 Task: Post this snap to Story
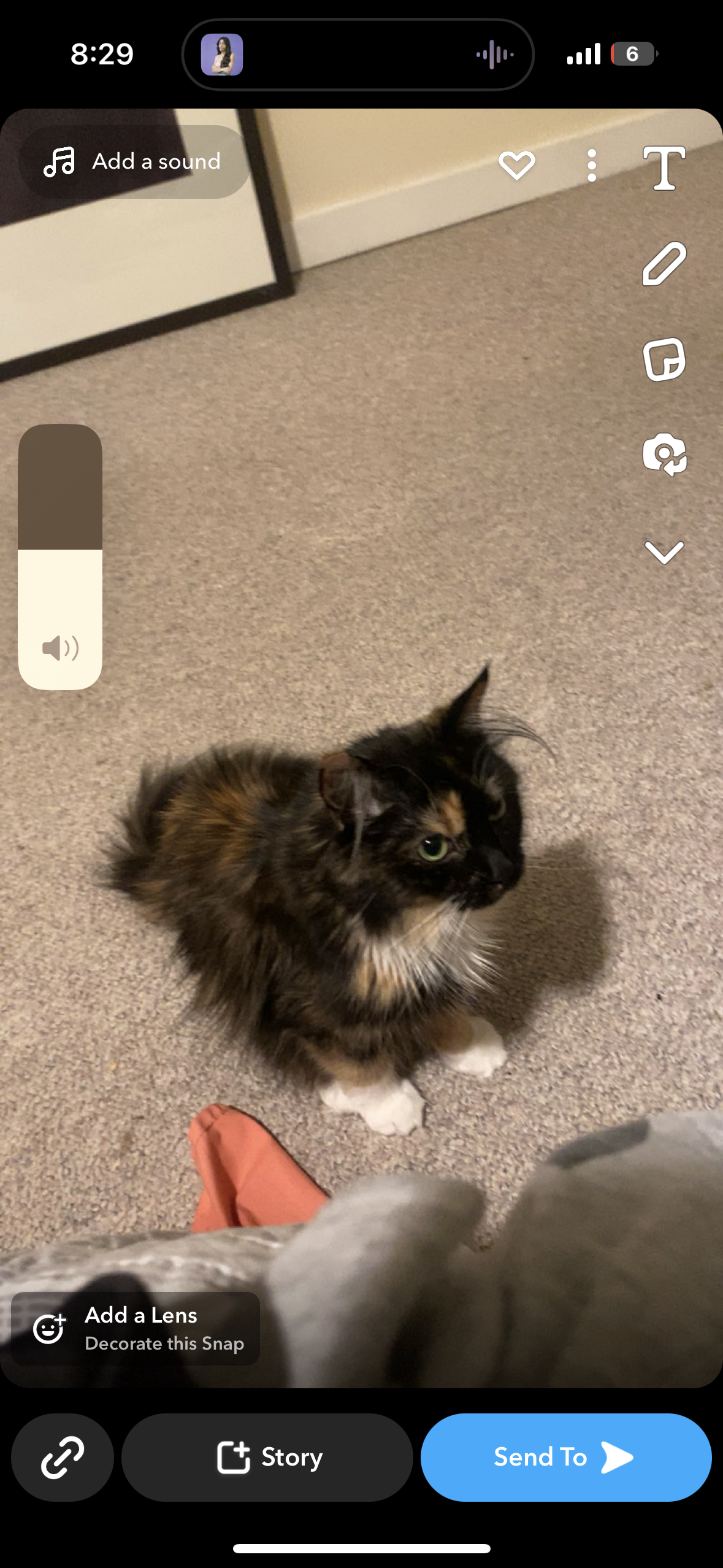point(267,1457)
